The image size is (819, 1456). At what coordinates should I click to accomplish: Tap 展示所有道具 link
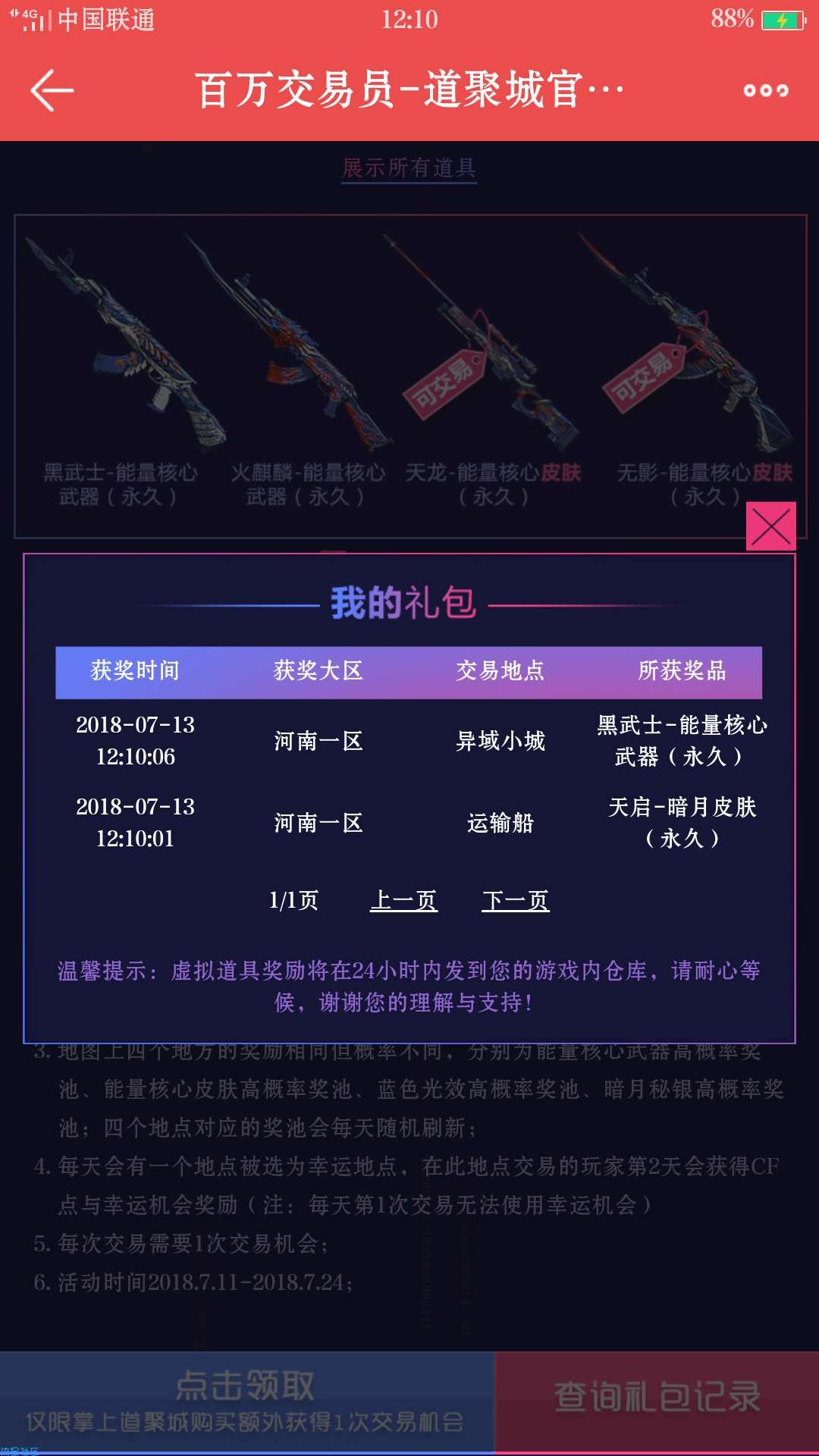[409, 168]
